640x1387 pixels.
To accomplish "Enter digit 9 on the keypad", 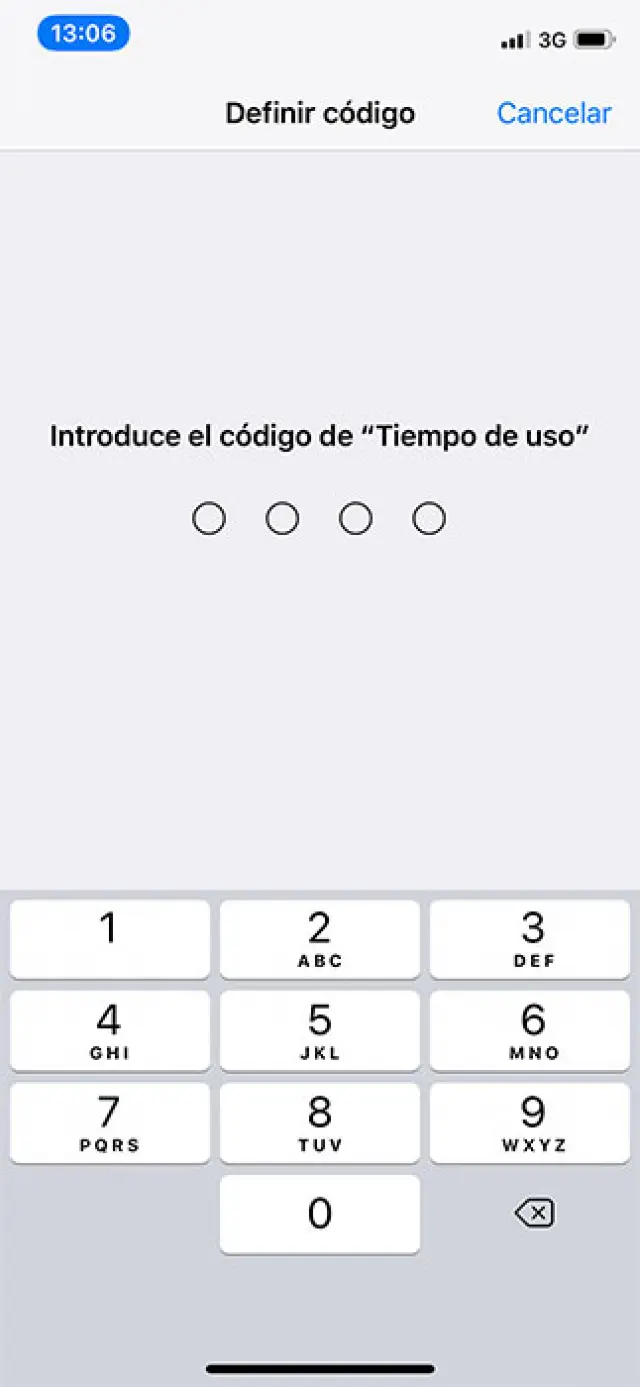I will pos(530,1123).
